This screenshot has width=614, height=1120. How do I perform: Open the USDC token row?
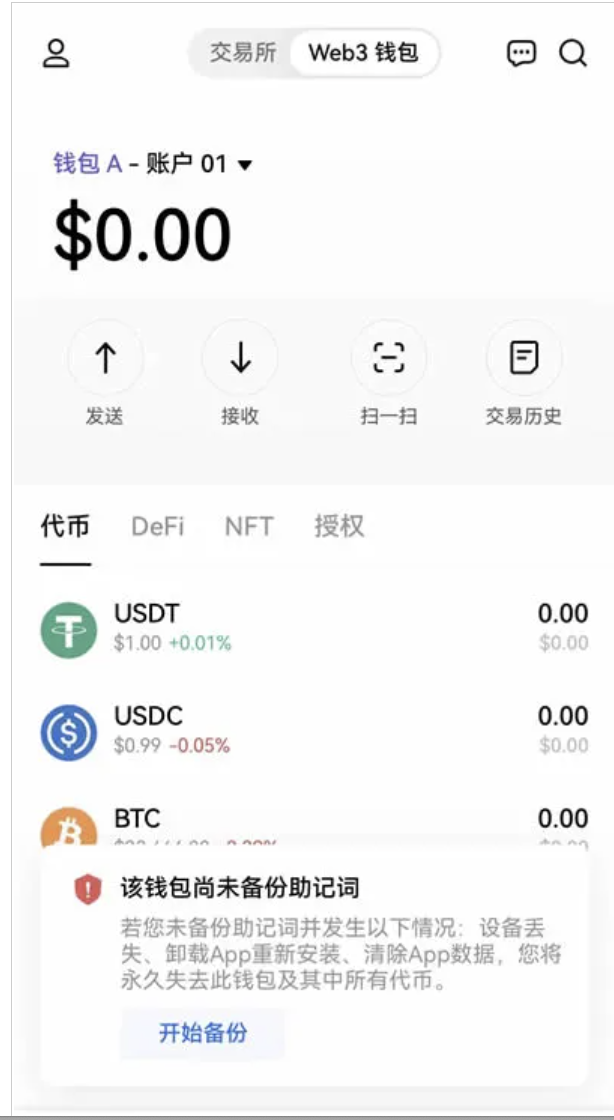click(310, 730)
